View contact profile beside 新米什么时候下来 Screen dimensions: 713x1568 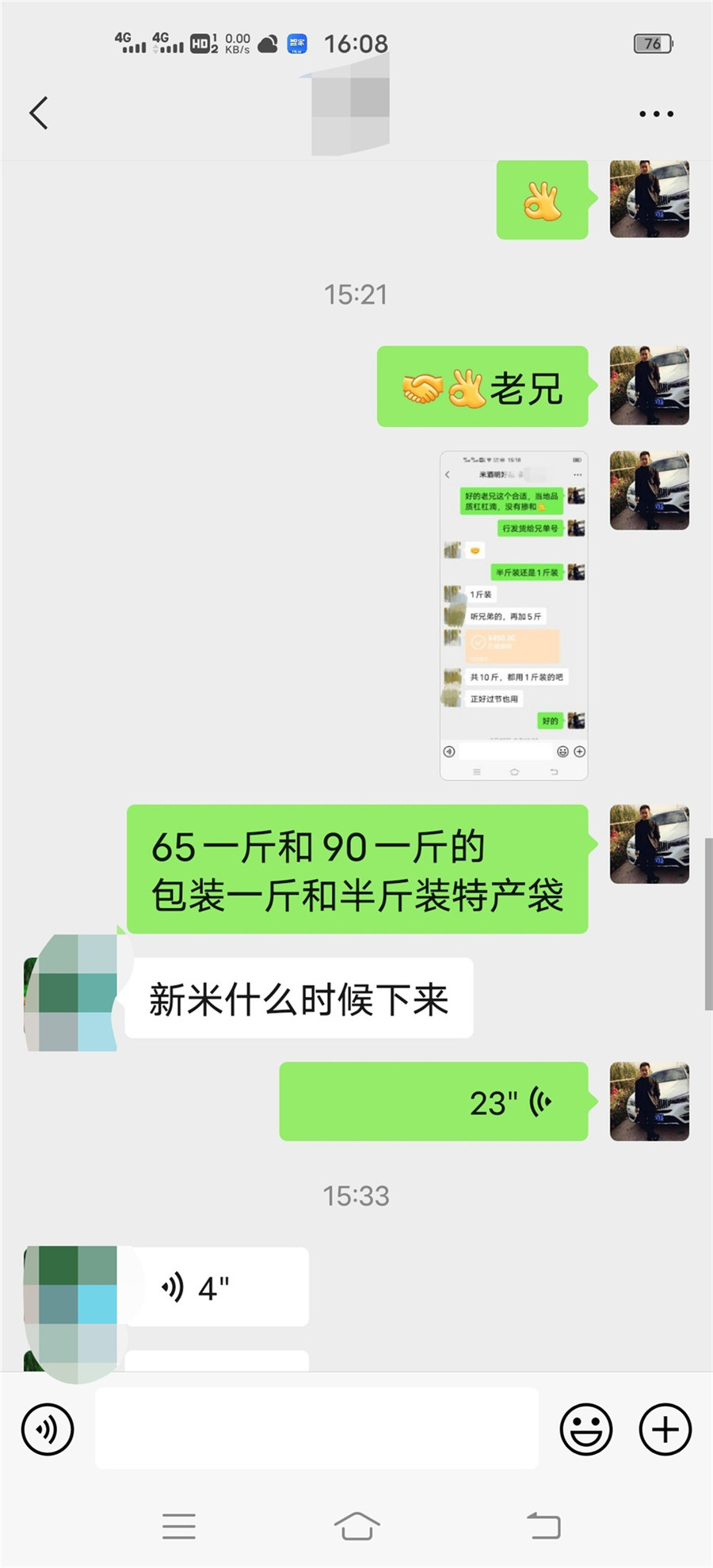coord(71,994)
